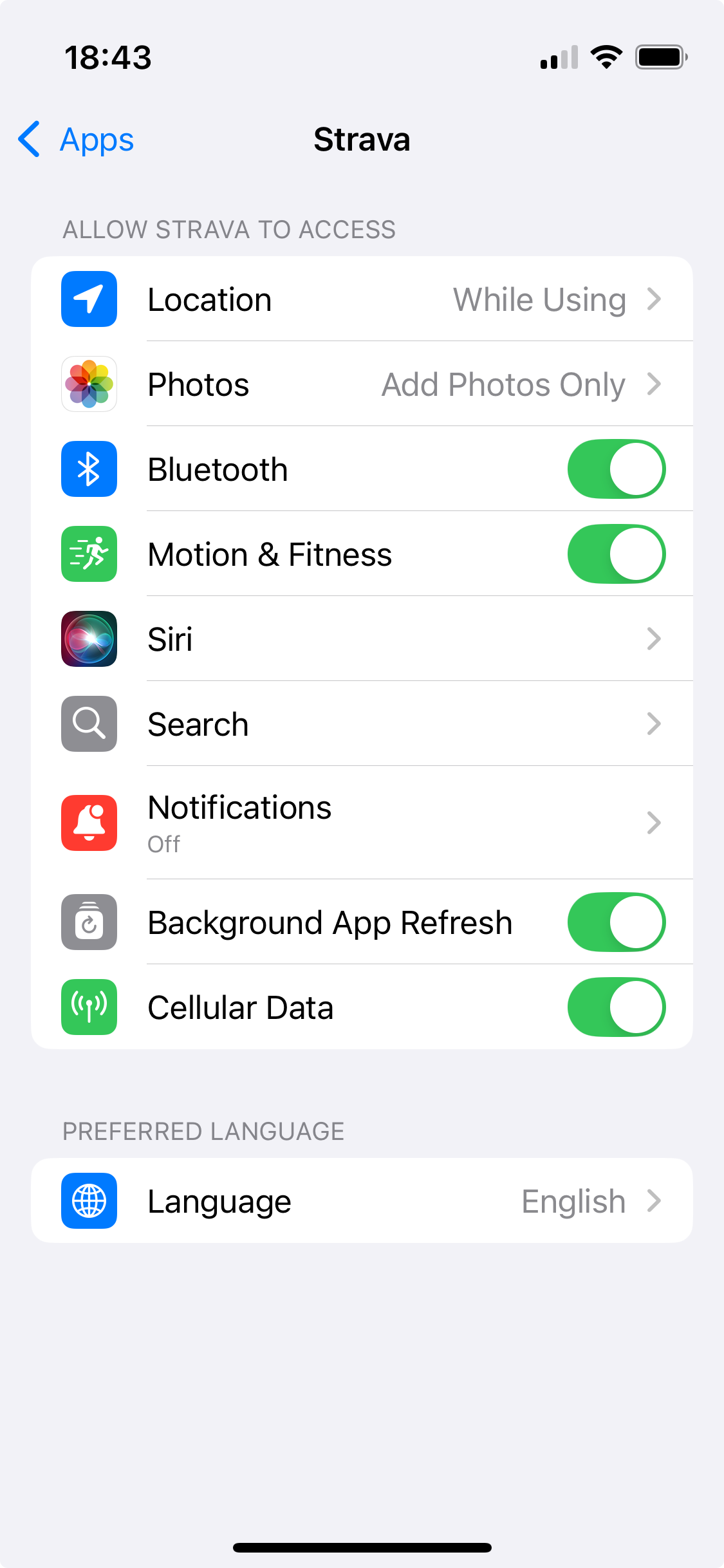The image size is (724, 1568).
Task: Open Search settings row
Action: tap(362, 724)
